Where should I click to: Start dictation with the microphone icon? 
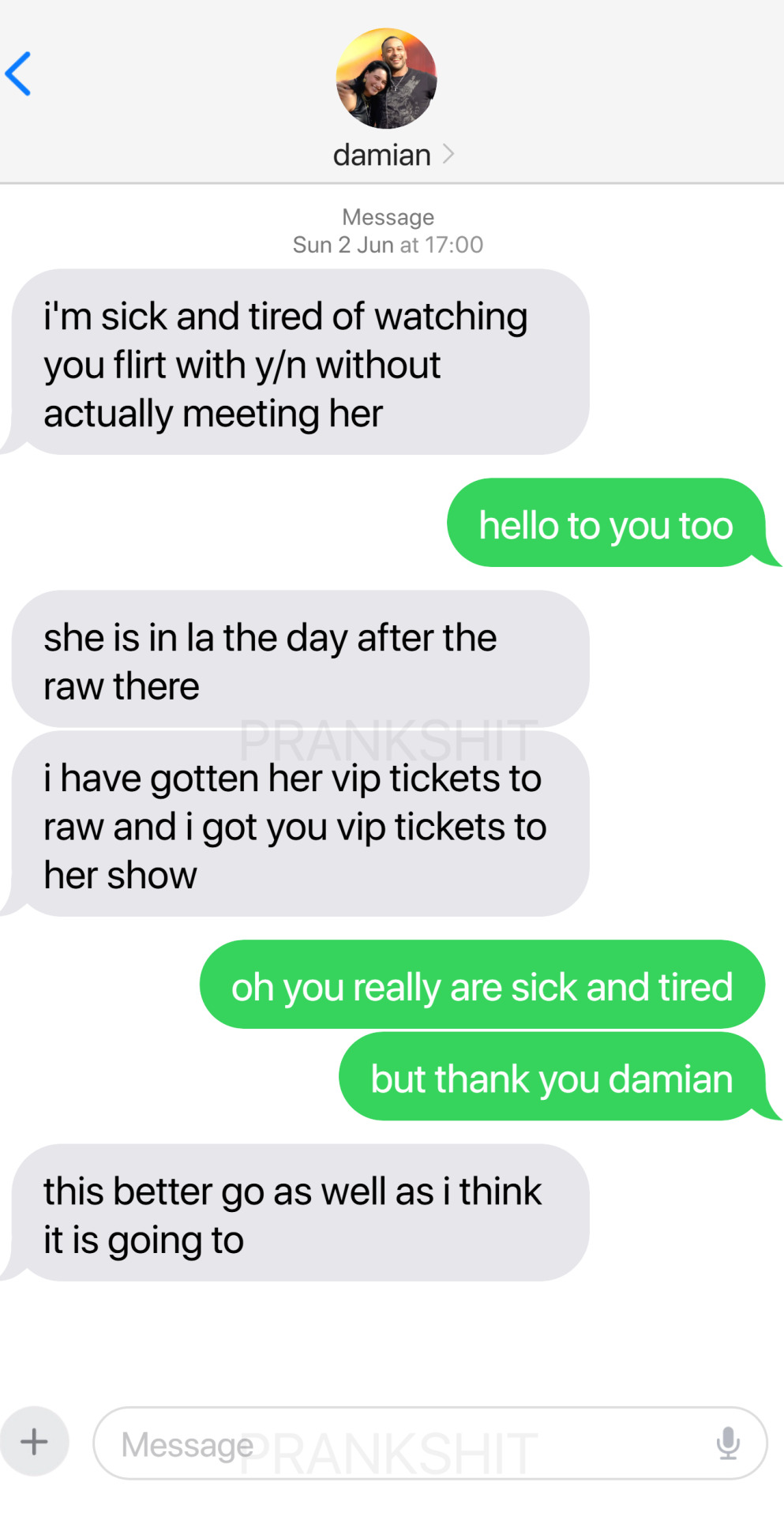[727, 1443]
